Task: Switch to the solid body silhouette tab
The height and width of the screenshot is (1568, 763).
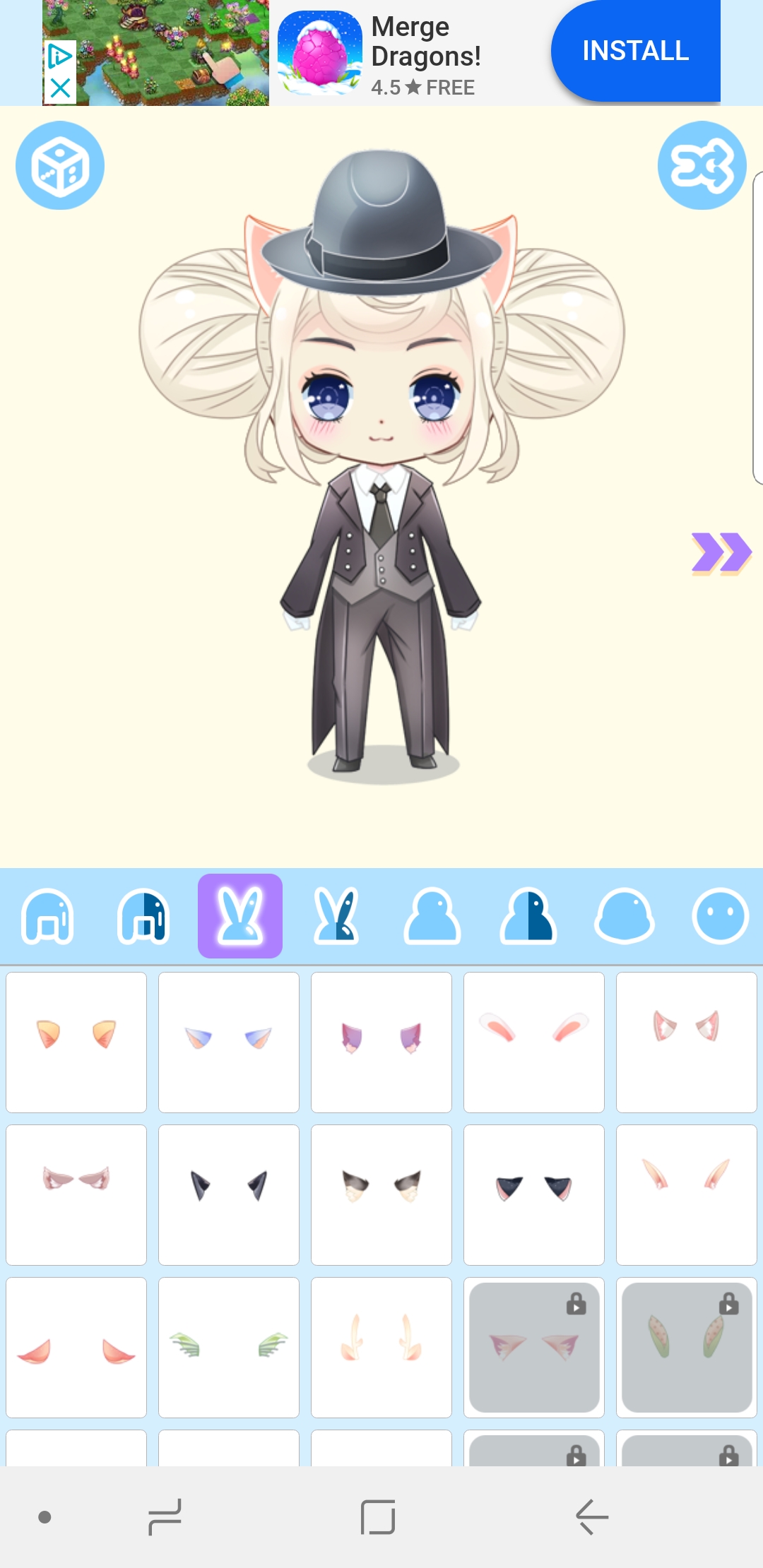Action: (x=432, y=916)
